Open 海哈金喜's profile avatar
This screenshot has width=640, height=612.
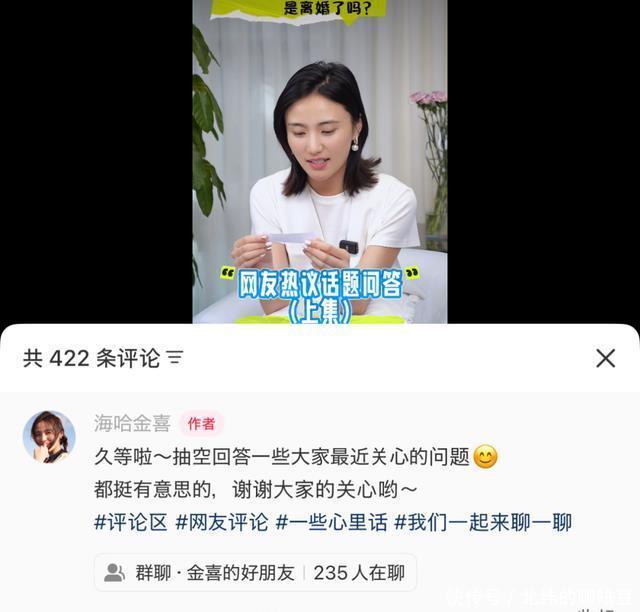coord(49,436)
